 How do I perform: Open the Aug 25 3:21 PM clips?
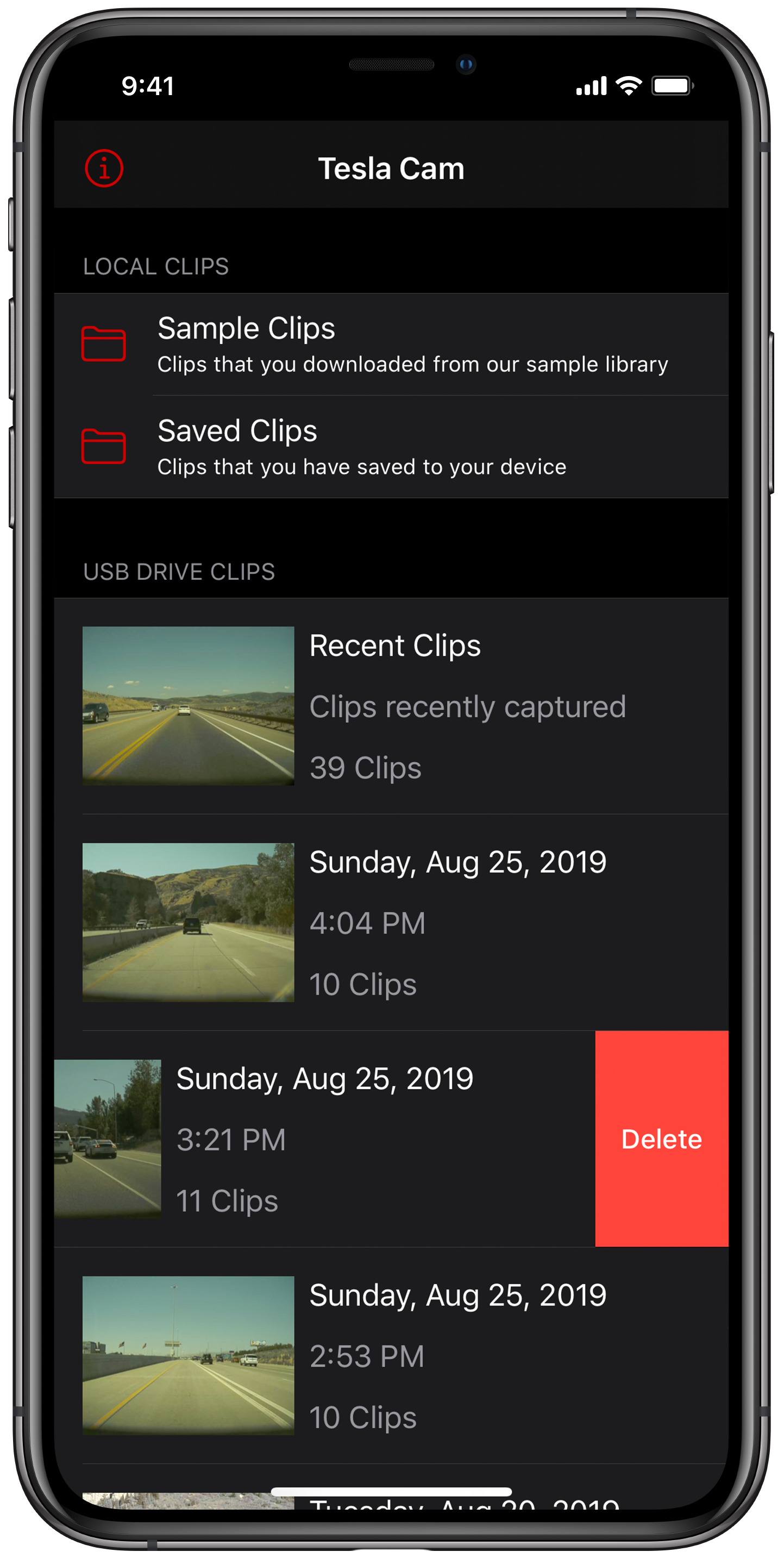click(x=324, y=1139)
